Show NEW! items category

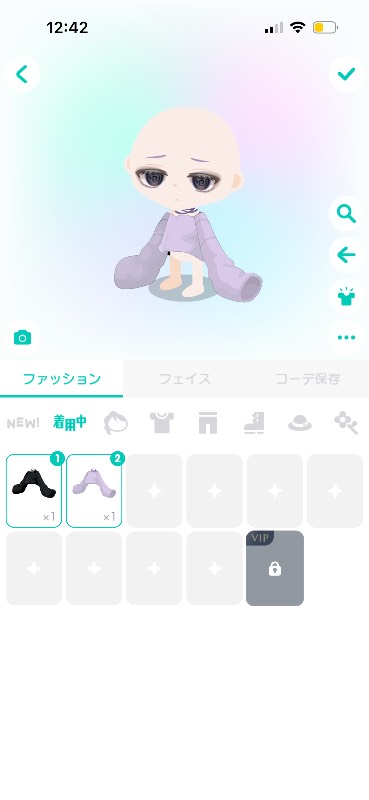[23, 423]
